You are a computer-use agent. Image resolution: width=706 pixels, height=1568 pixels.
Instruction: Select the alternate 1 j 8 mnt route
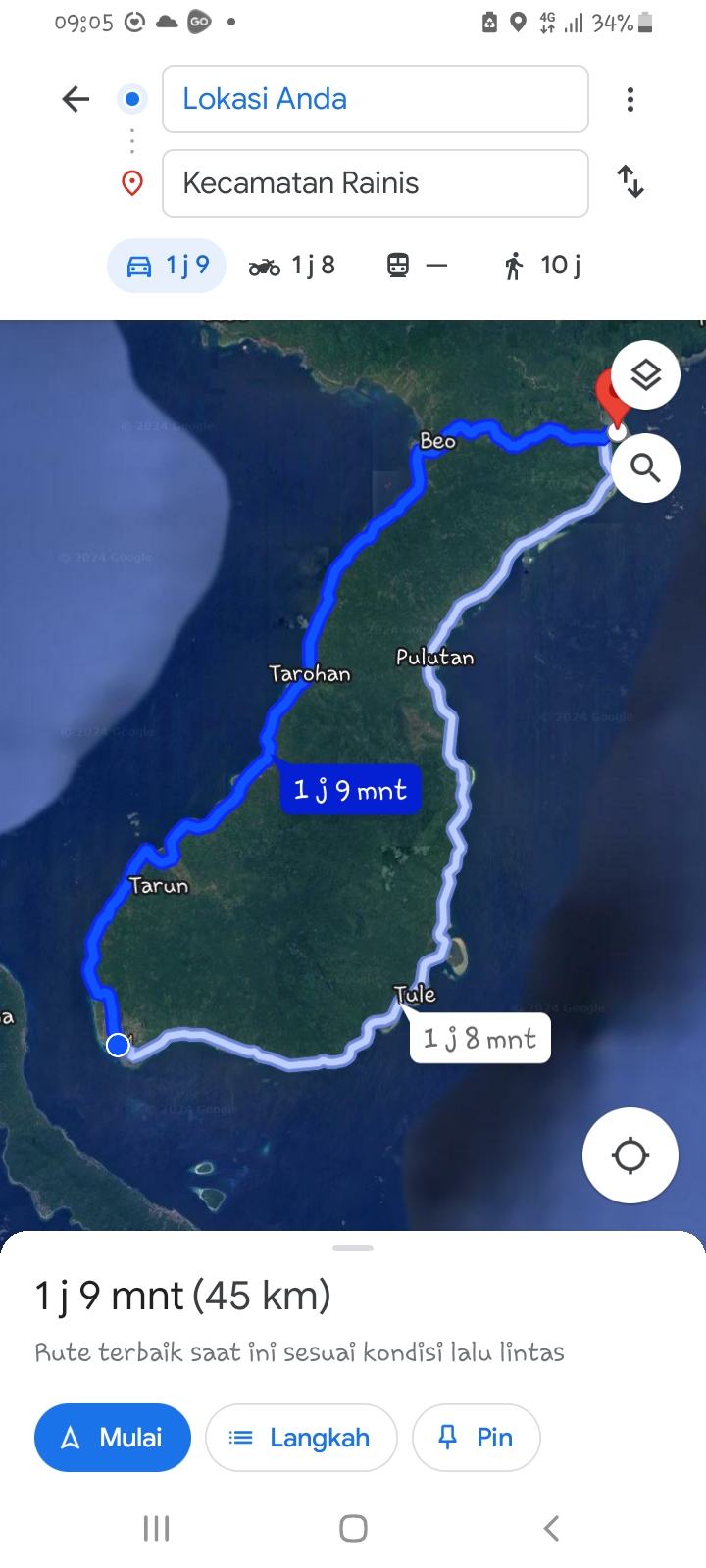pyautogui.click(x=479, y=1039)
